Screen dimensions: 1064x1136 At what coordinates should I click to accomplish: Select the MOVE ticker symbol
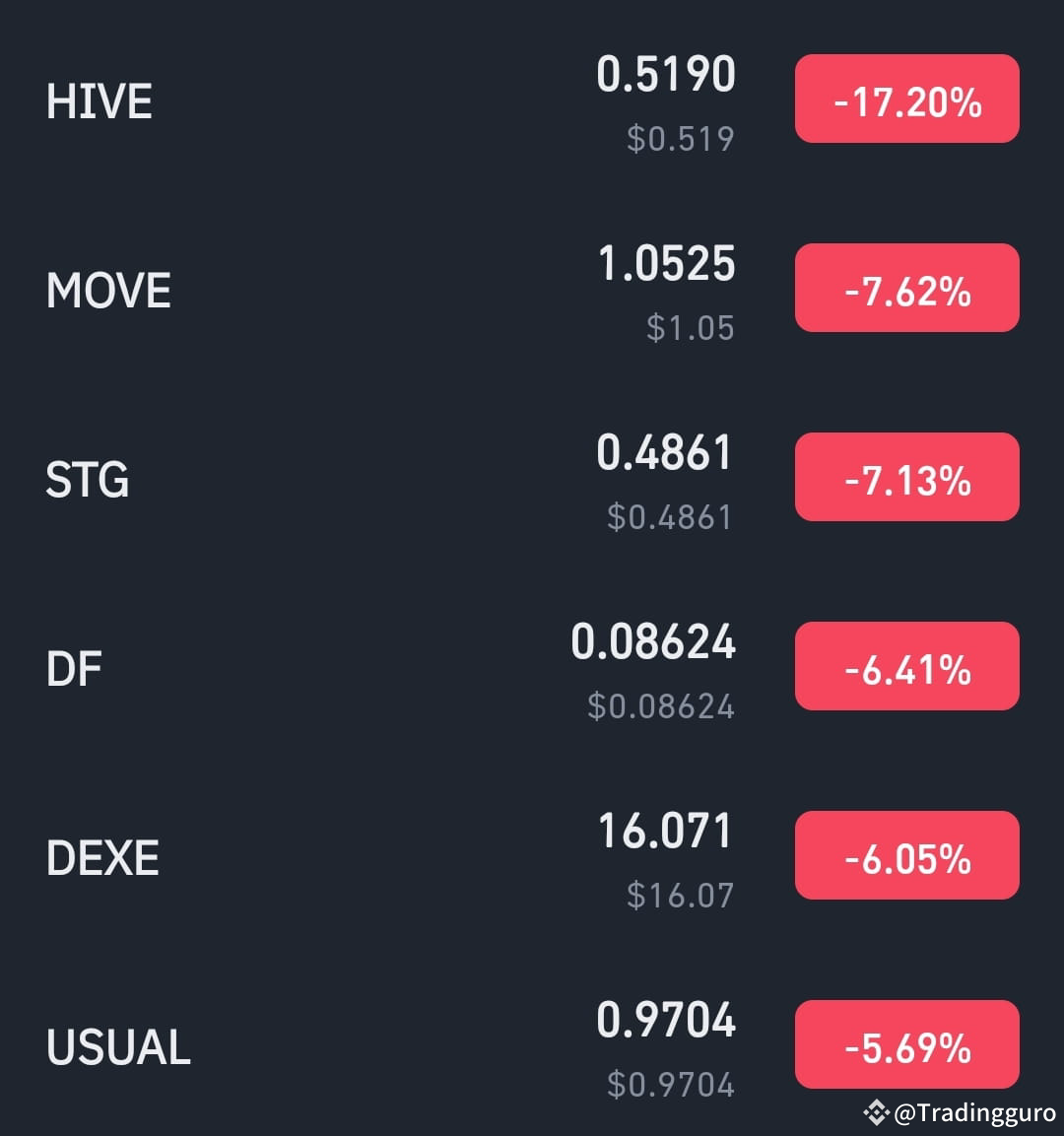pyautogui.click(x=108, y=291)
